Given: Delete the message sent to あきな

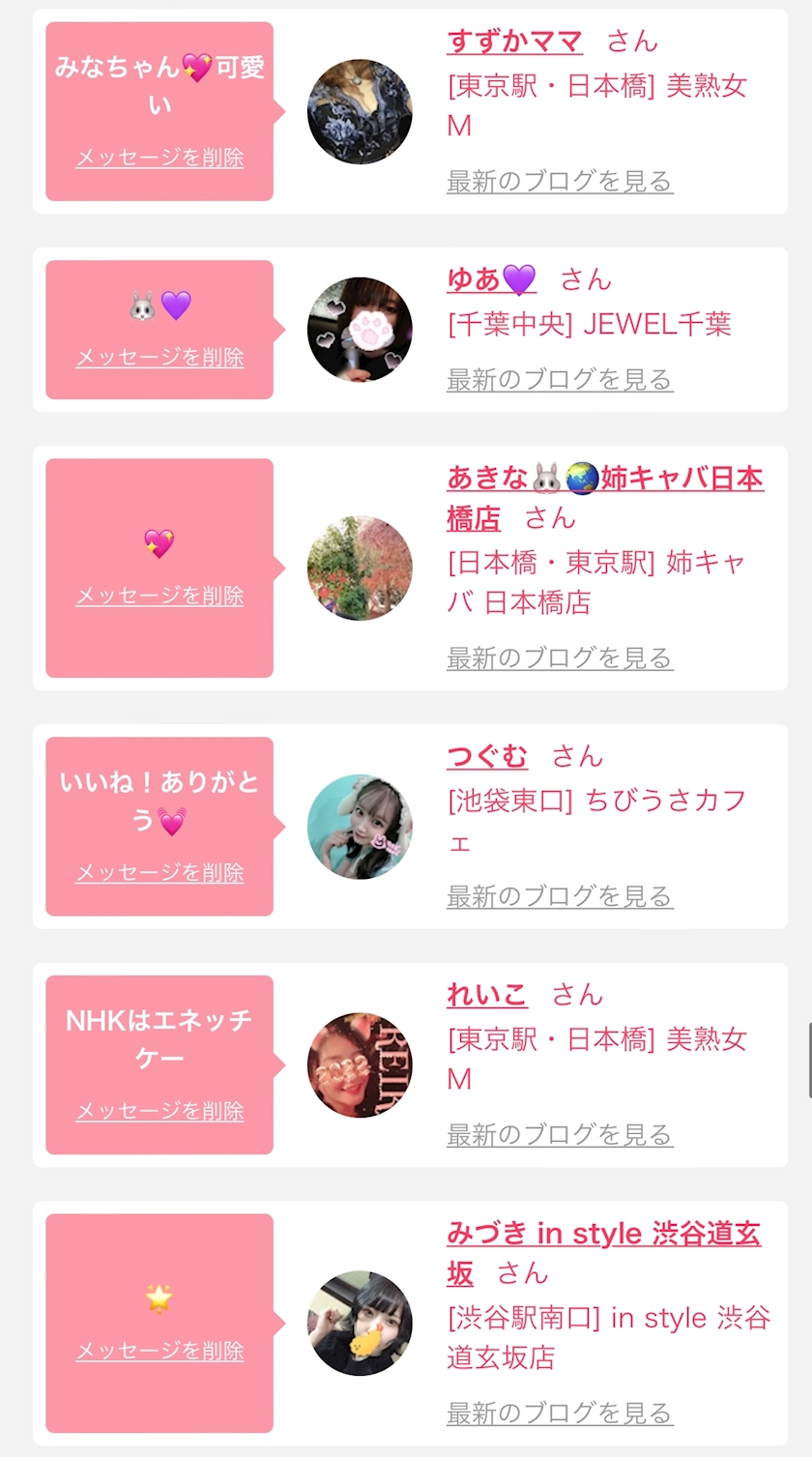Looking at the screenshot, I should [x=159, y=596].
